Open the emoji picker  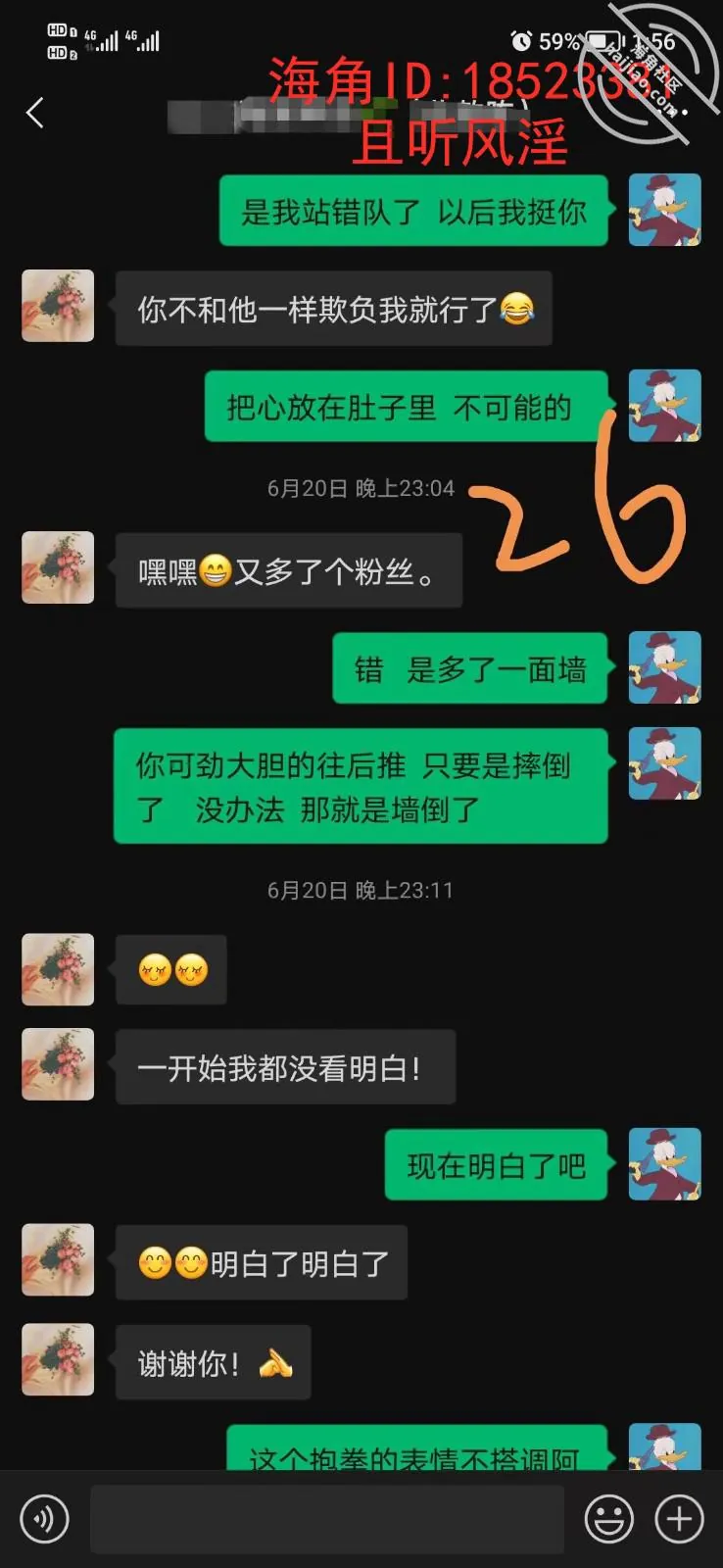pos(609,1519)
